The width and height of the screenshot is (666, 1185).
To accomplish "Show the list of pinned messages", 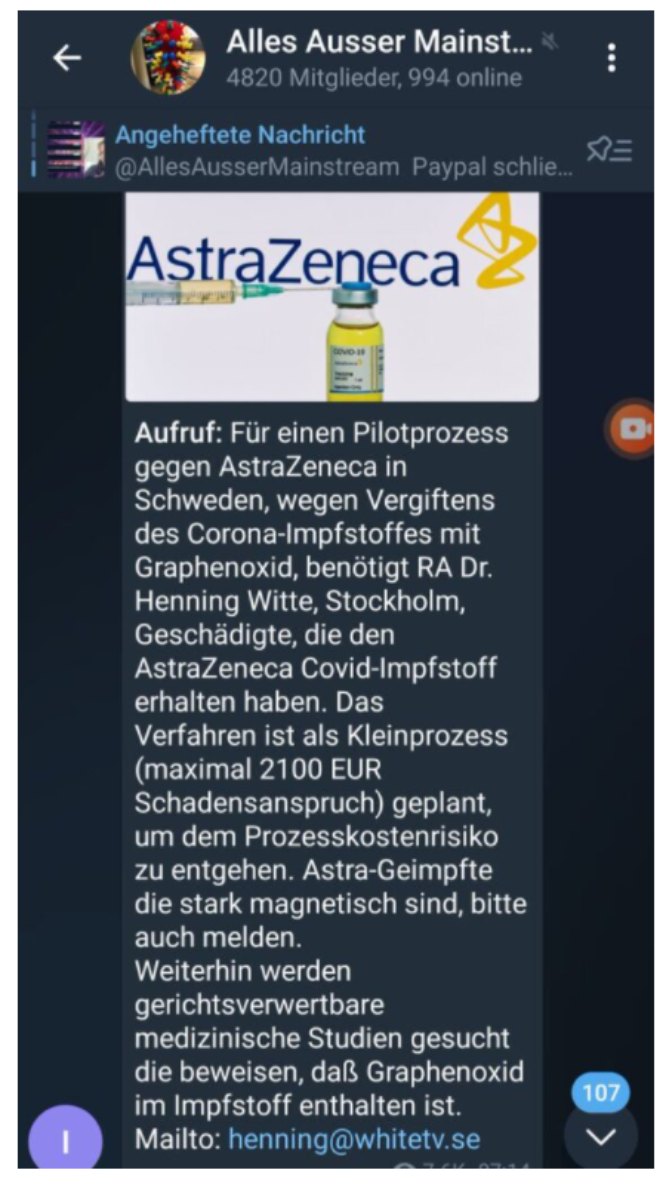I will point(608,150).
